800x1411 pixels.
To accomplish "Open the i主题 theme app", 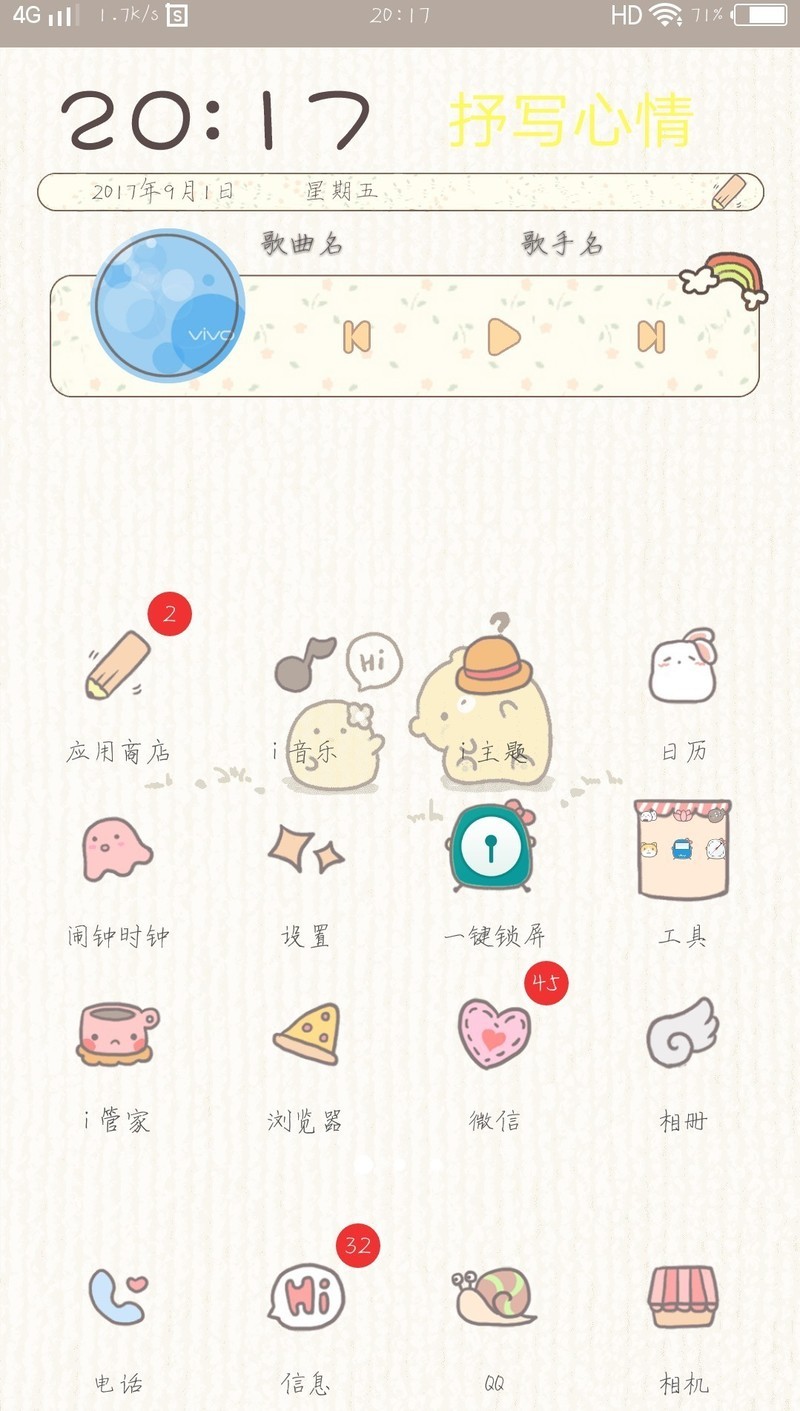I will click(x=494, y=667).
